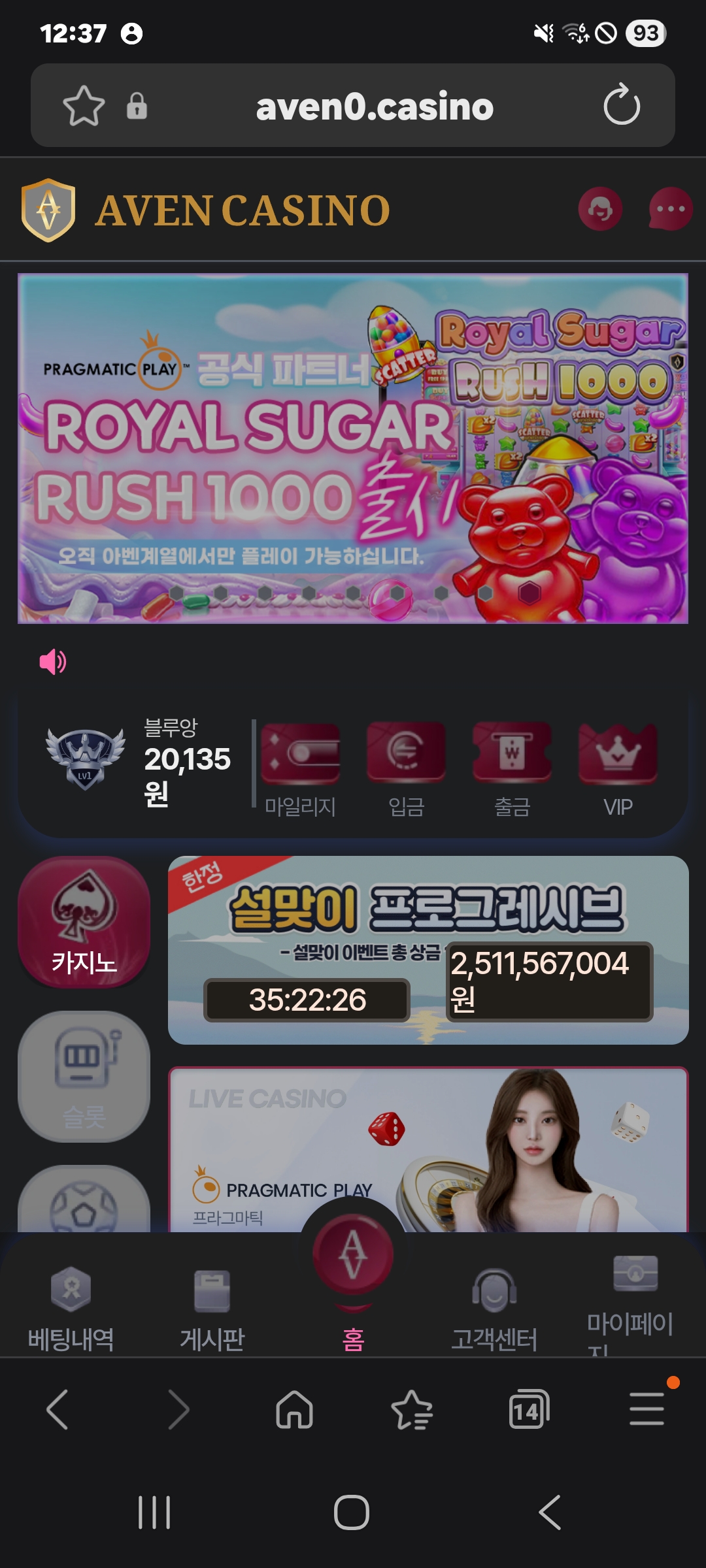Open the customer support headset icon

(x=600, y=209)
